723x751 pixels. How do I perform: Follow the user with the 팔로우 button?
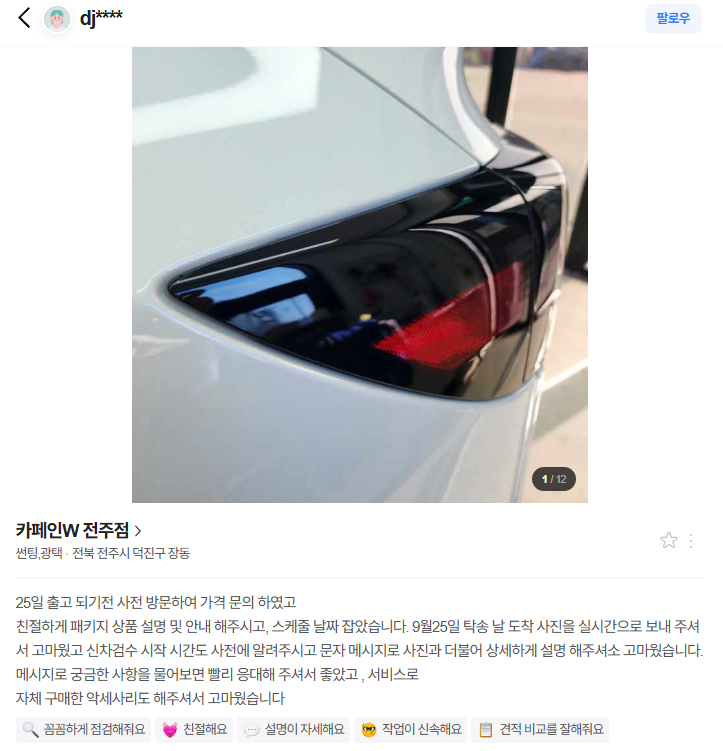673,18
